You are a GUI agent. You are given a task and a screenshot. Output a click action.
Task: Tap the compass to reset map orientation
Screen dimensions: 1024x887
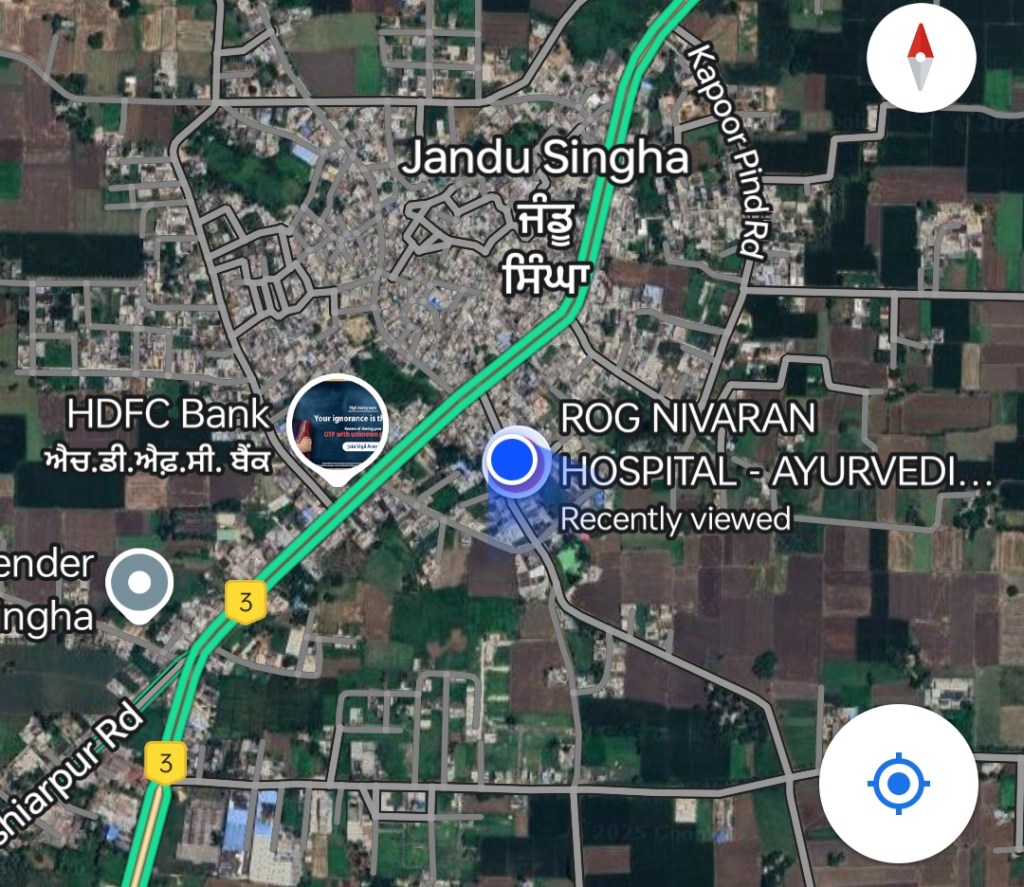click(920, 56)
